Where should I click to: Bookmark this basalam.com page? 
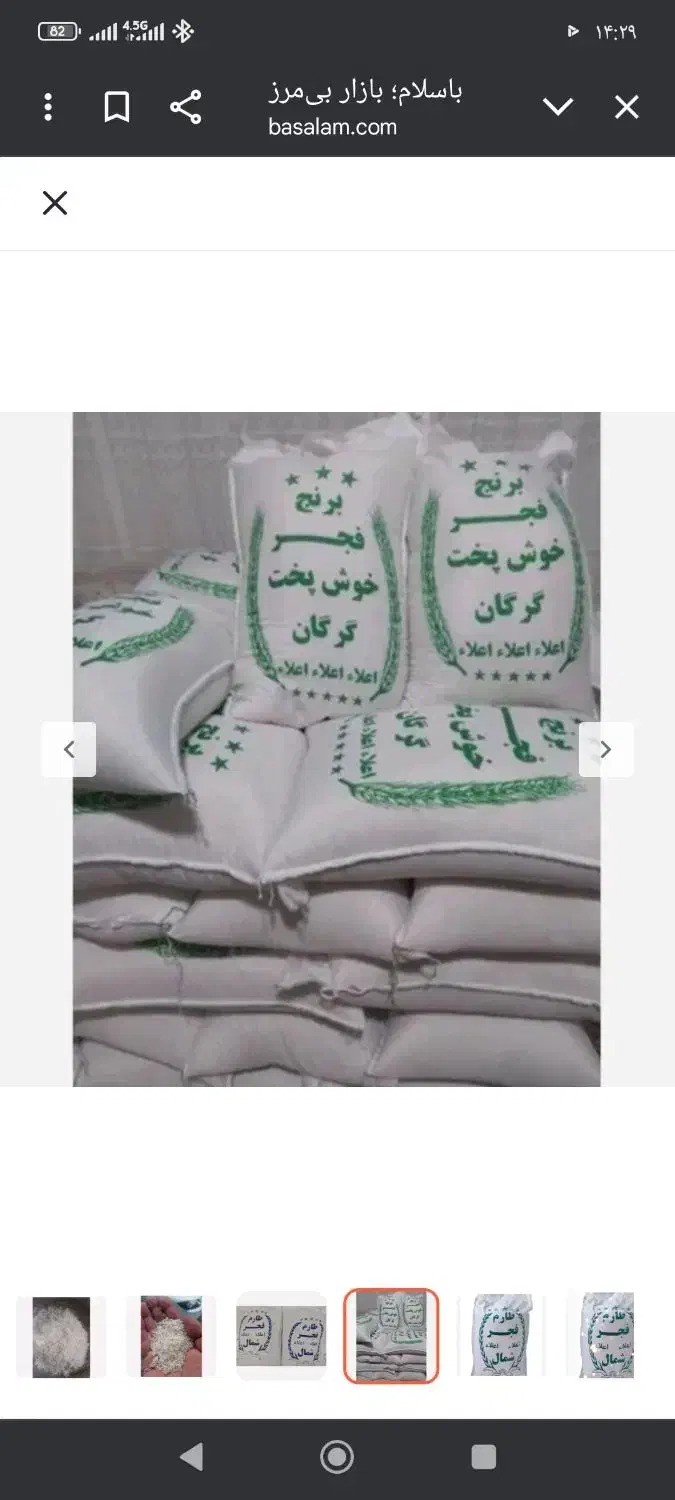(117, 107)
